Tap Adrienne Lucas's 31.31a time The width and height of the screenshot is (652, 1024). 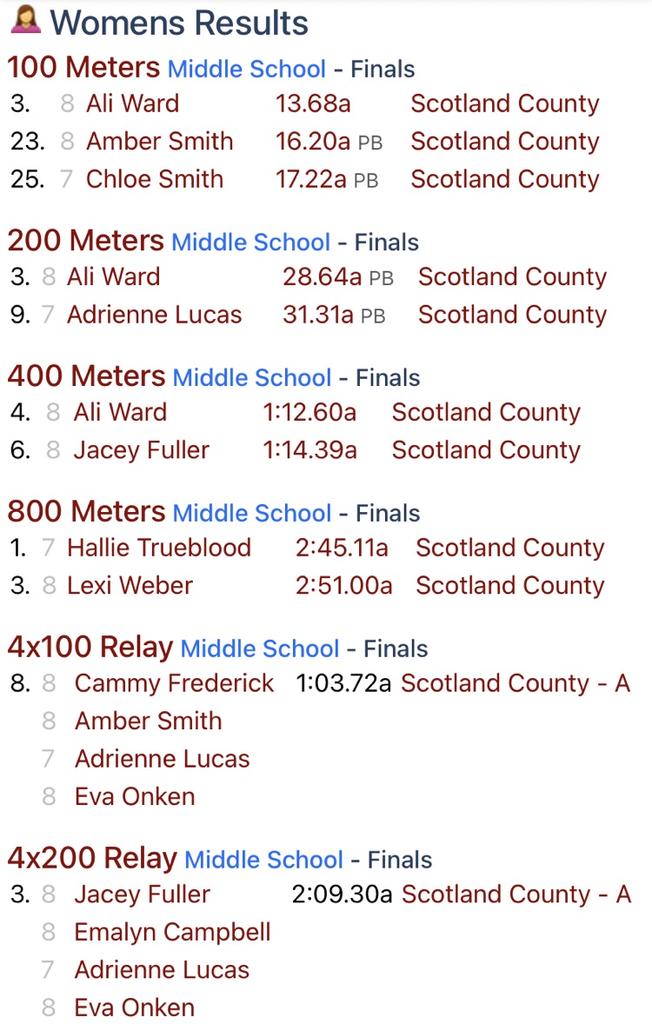318,315
